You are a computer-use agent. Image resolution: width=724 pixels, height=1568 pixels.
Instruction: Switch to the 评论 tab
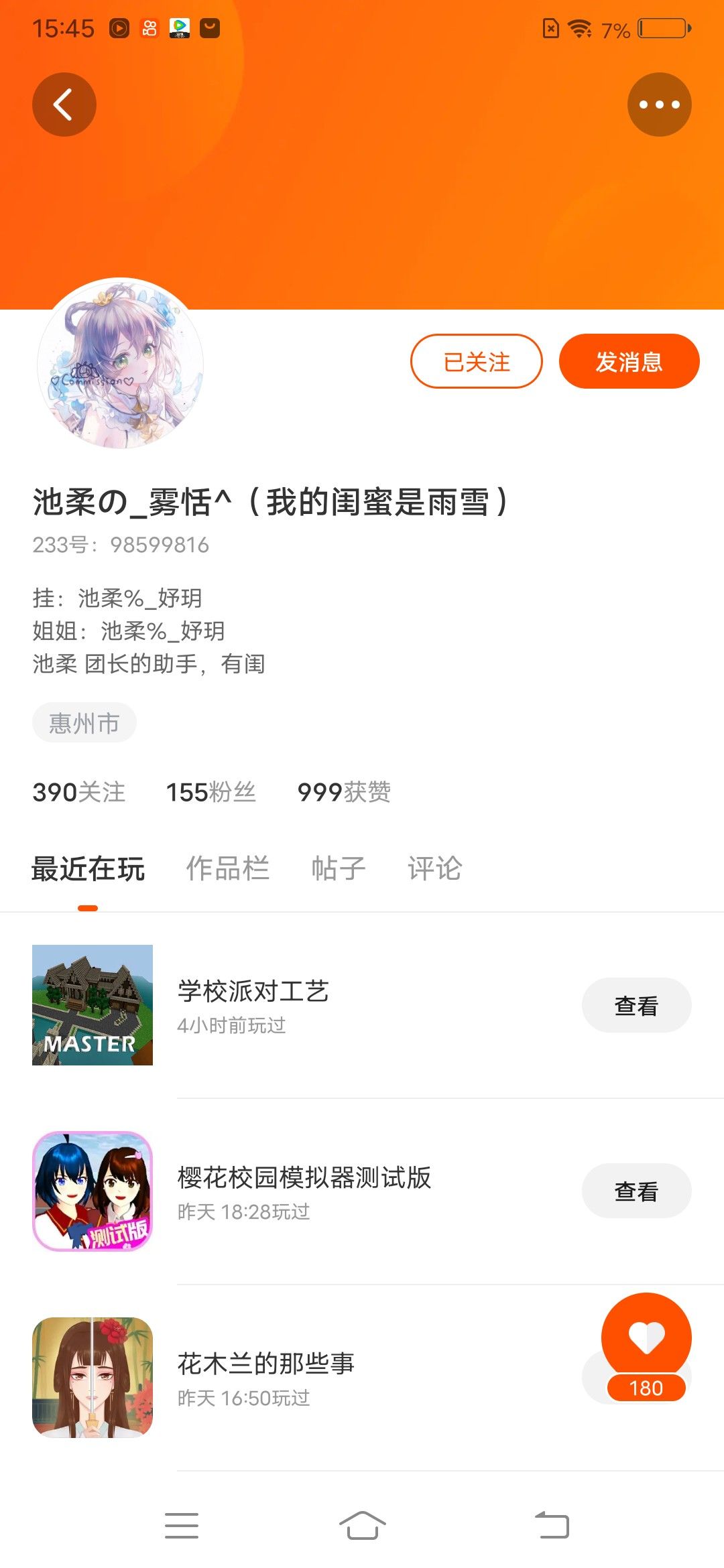(435, 868)
